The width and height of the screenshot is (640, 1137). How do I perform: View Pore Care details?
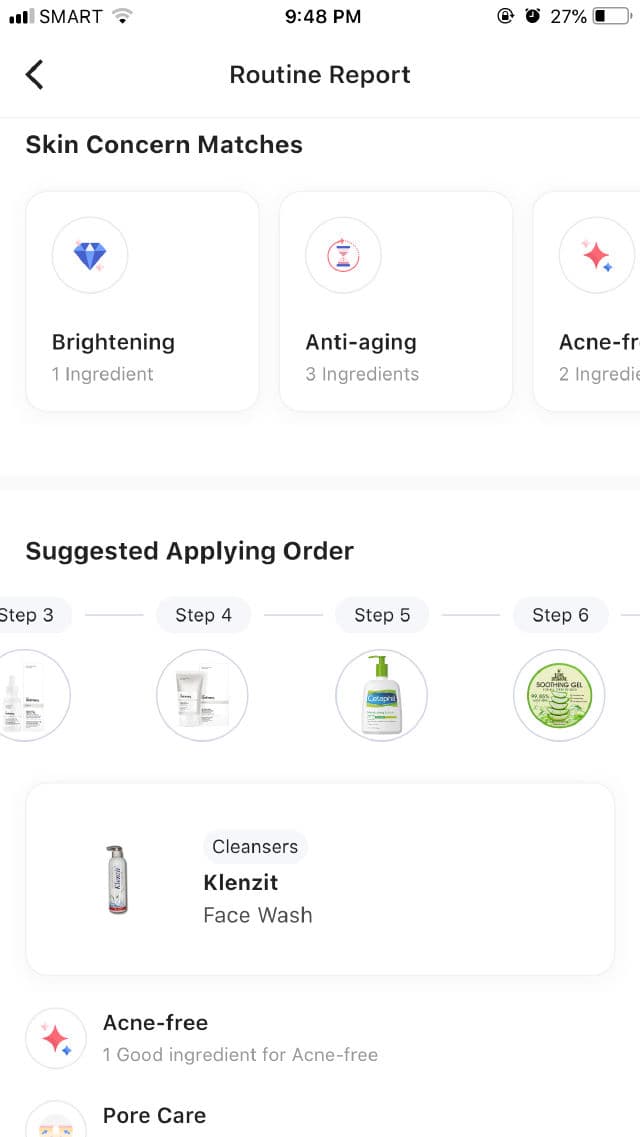pyautogui.click(x=154, y=1115)
